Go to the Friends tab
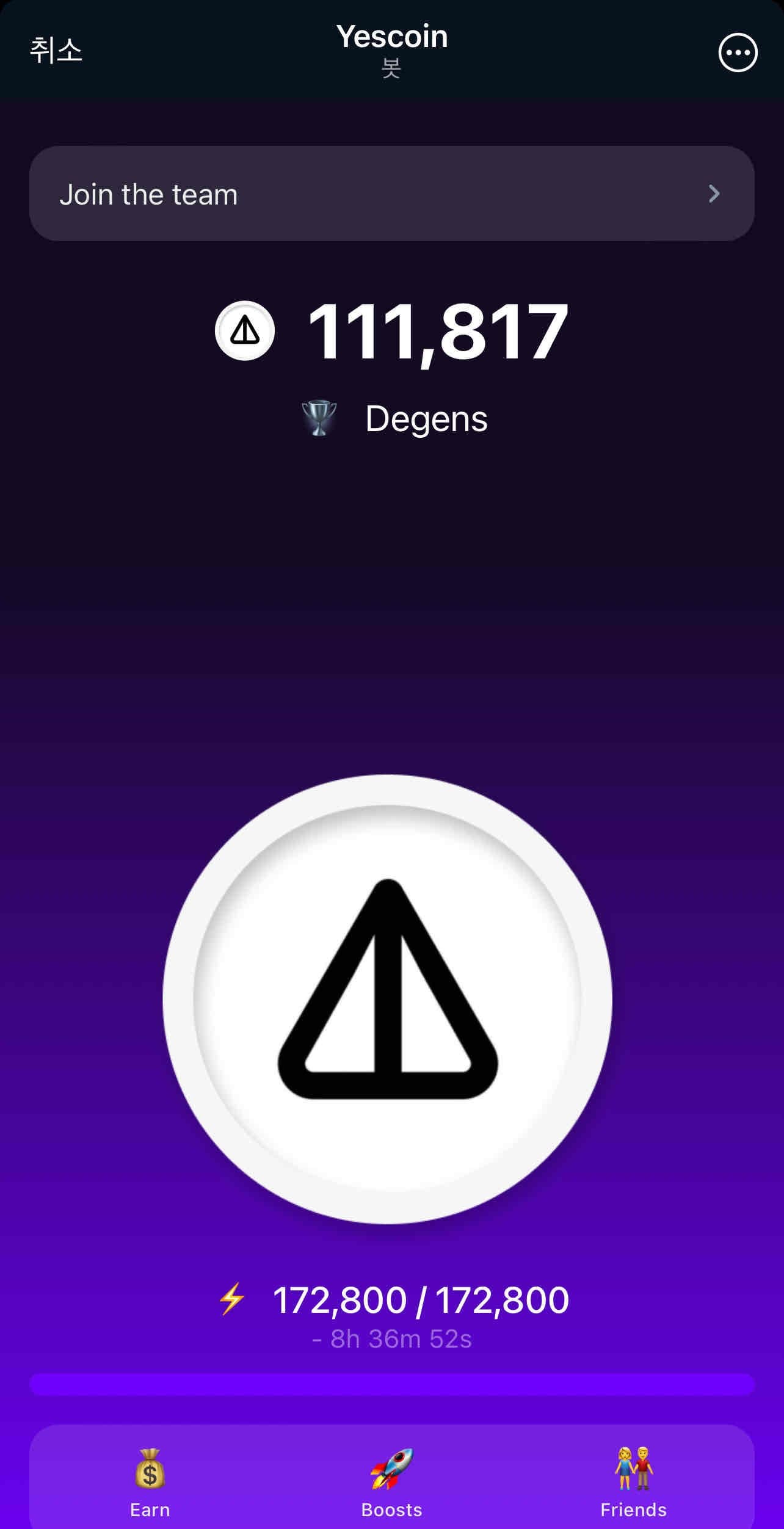 (633, 1483)
